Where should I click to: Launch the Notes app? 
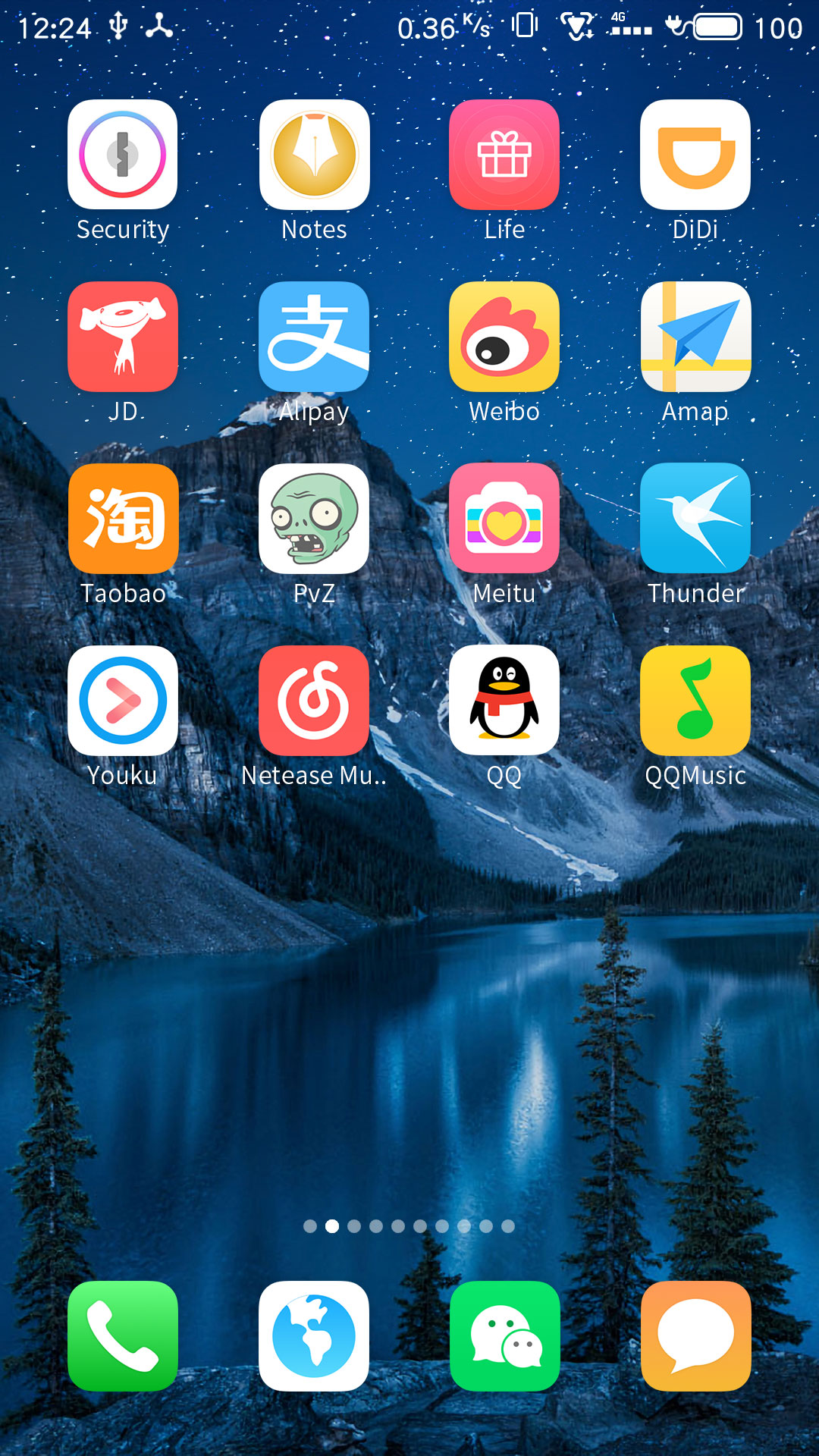click(314, 155)
